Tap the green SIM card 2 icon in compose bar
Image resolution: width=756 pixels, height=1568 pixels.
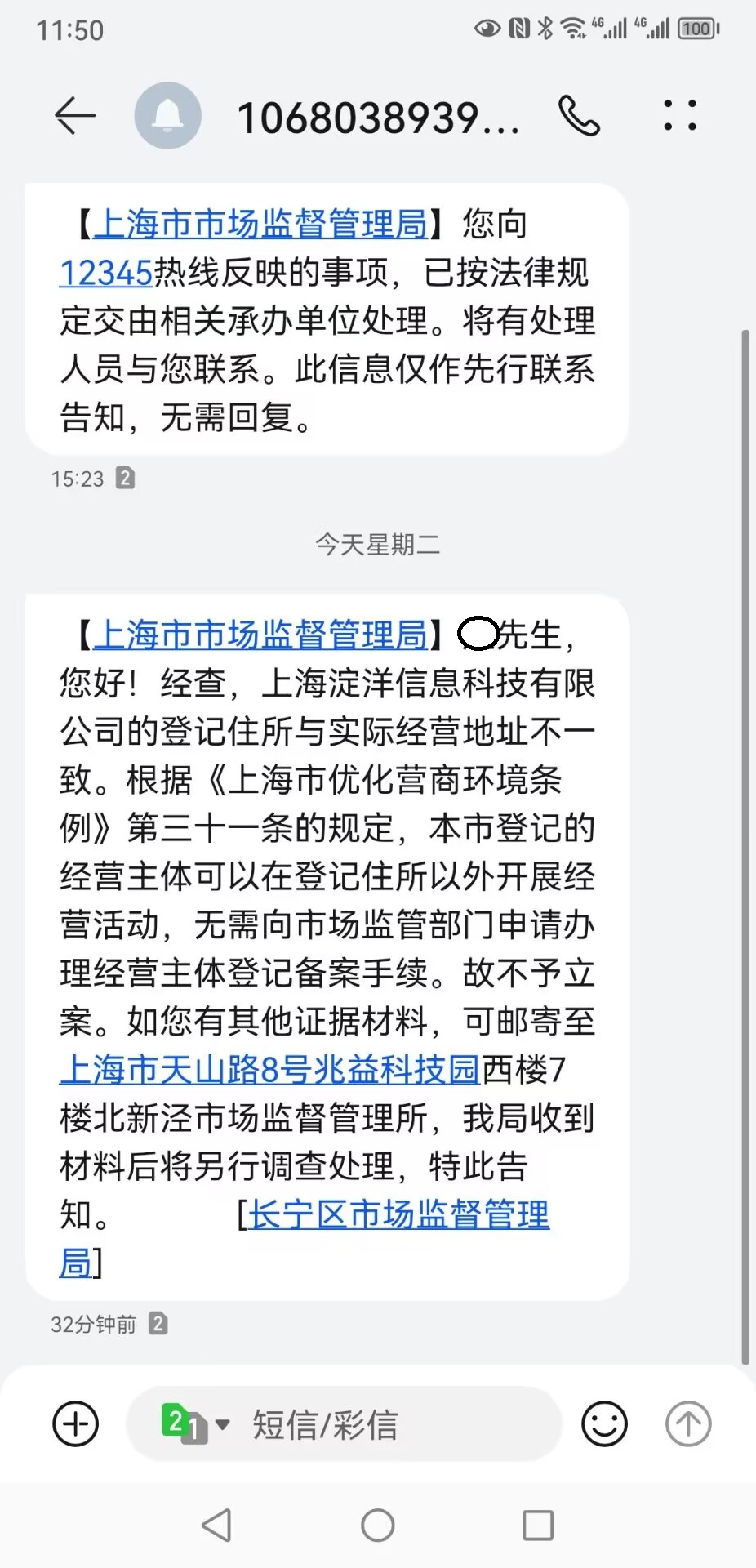coord(181,1421)
